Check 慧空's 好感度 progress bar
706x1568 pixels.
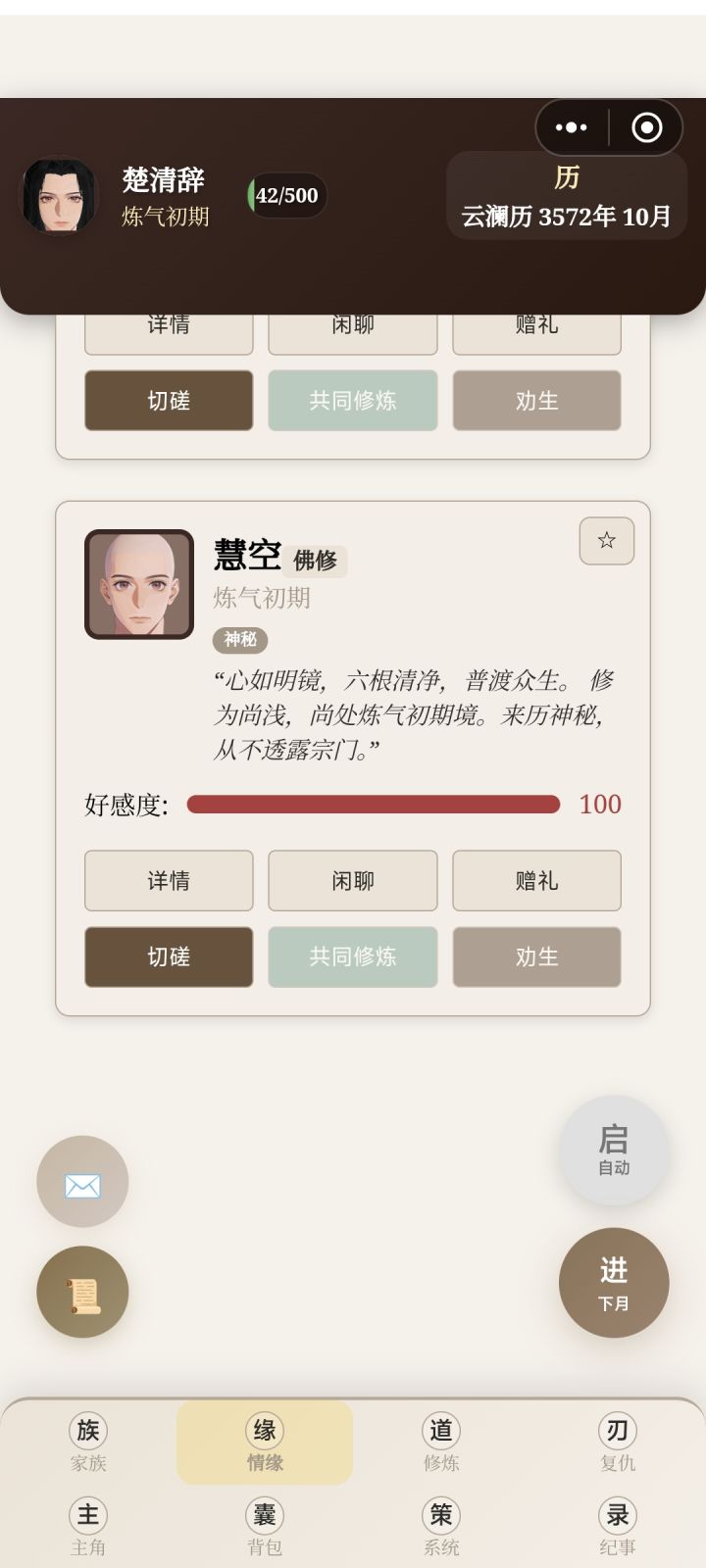[373, 805]
